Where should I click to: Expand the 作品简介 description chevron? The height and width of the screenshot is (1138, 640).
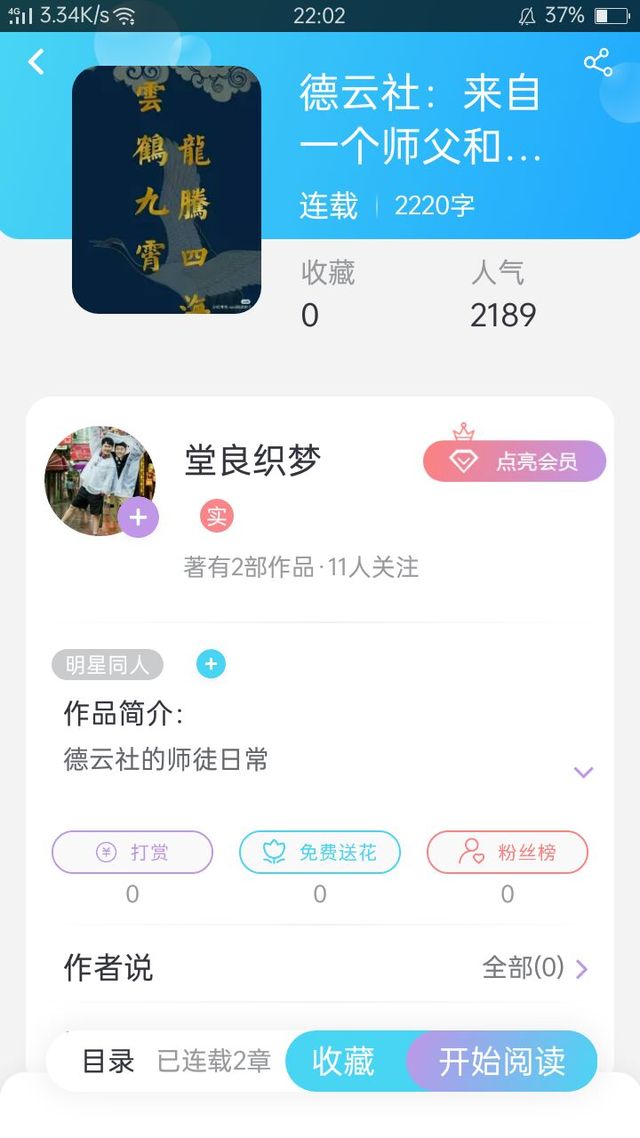coord(583,772)
